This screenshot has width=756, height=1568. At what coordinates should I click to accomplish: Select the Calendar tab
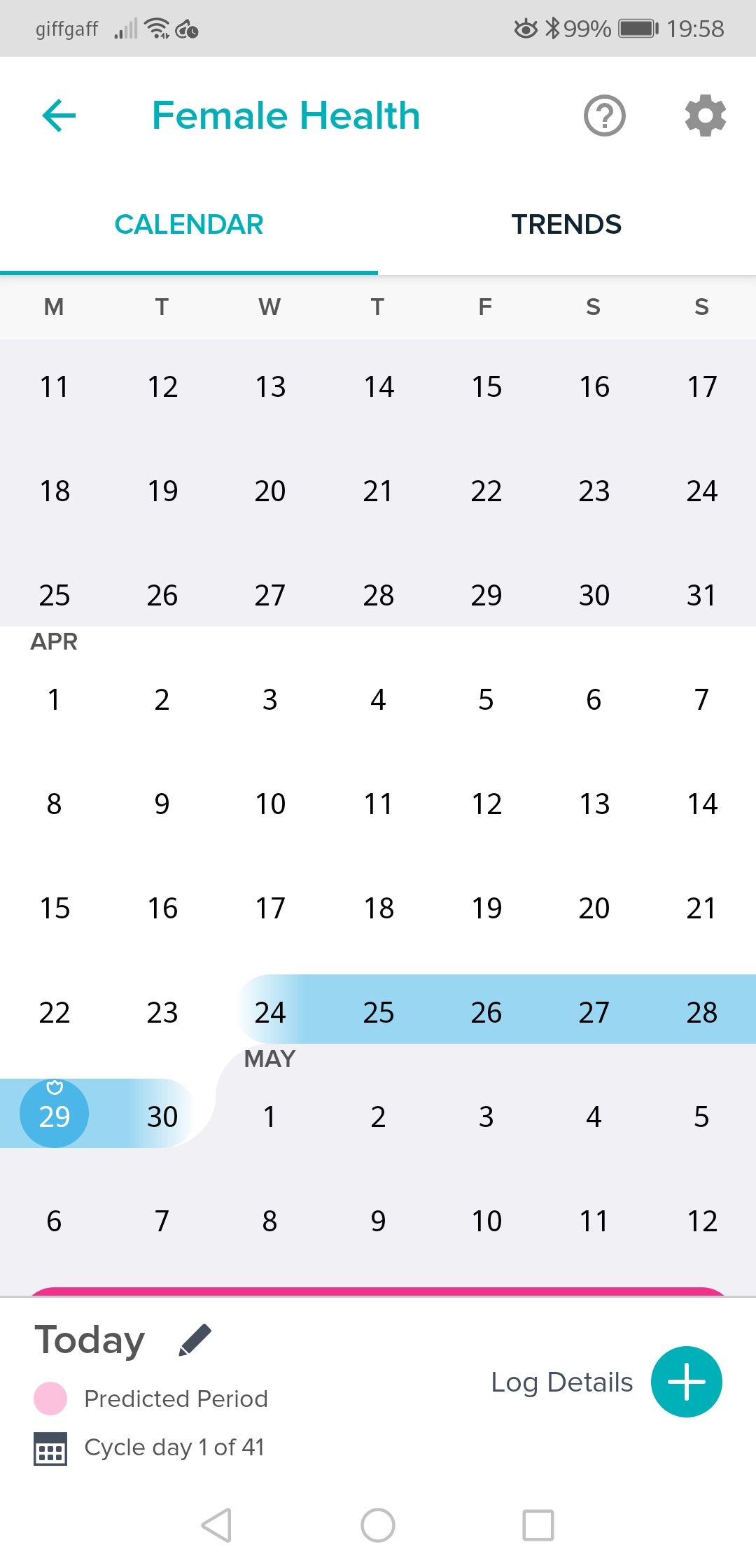click(189, 225)
